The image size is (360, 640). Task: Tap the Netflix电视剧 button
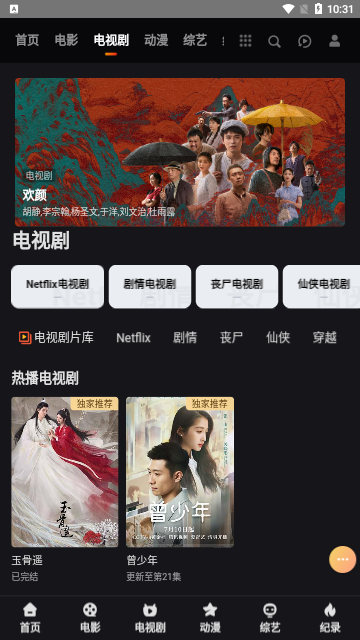(58, 287)
